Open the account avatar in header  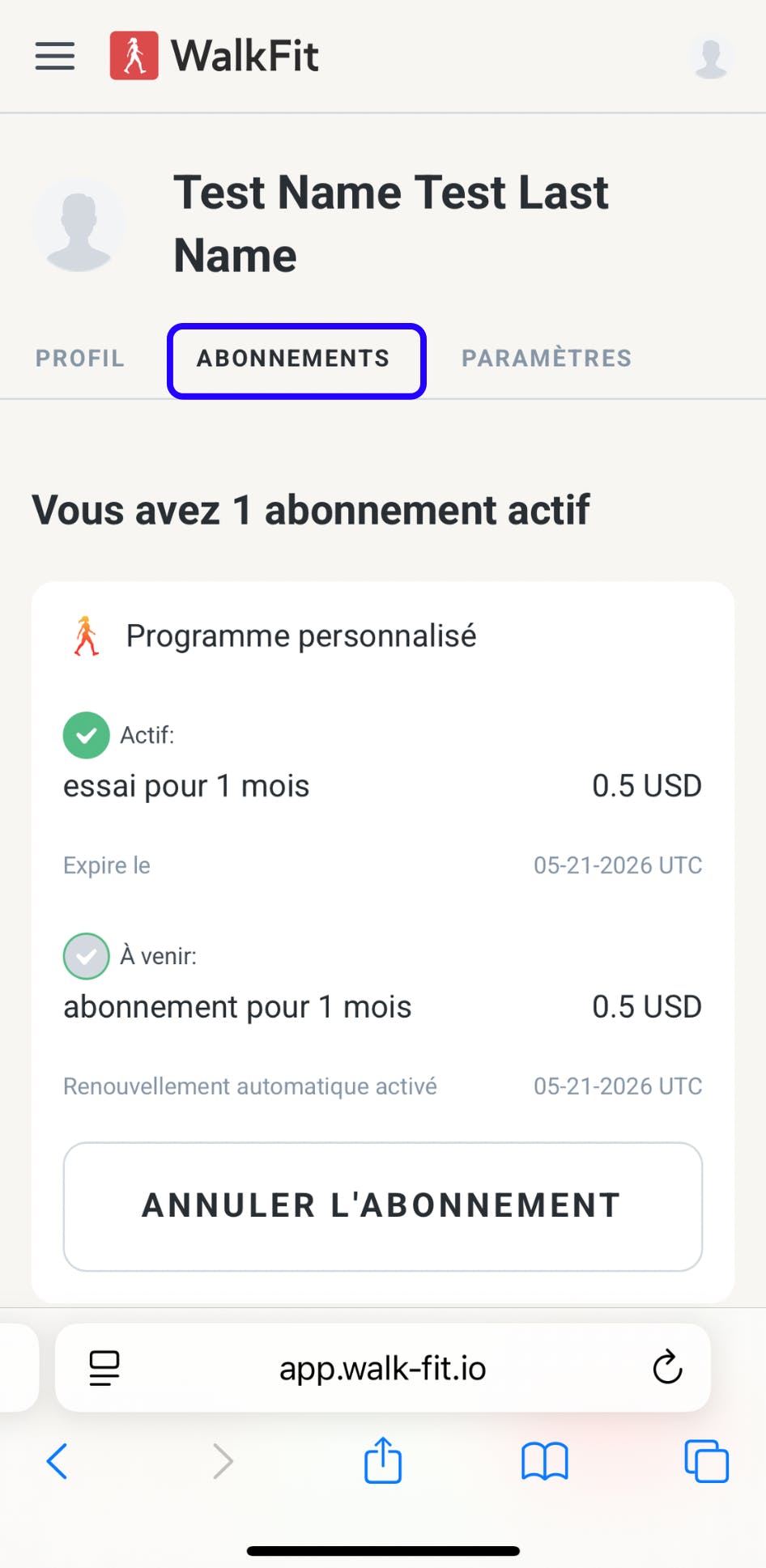(711, 57)
